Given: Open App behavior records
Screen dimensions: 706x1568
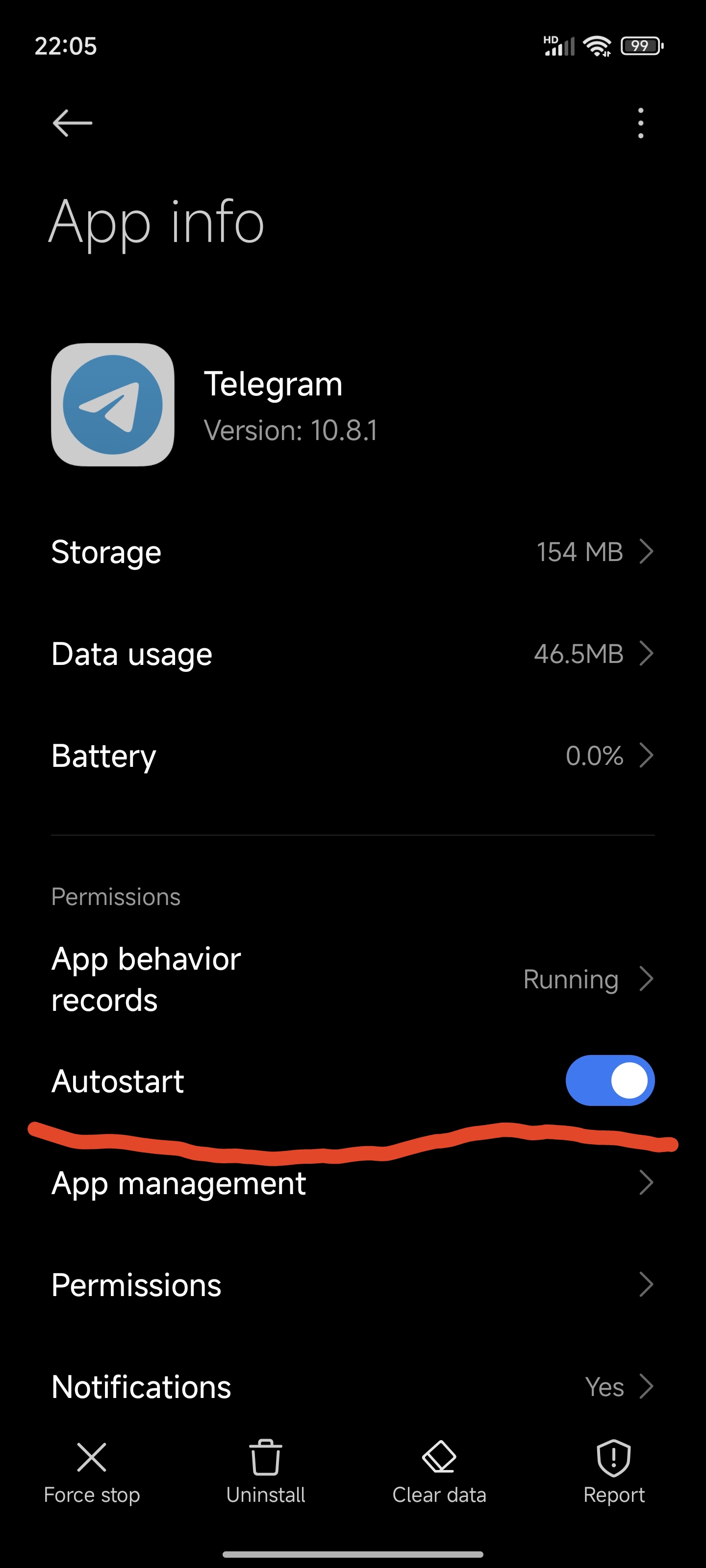Looking at the screenshot, I should tap(353, 980).
